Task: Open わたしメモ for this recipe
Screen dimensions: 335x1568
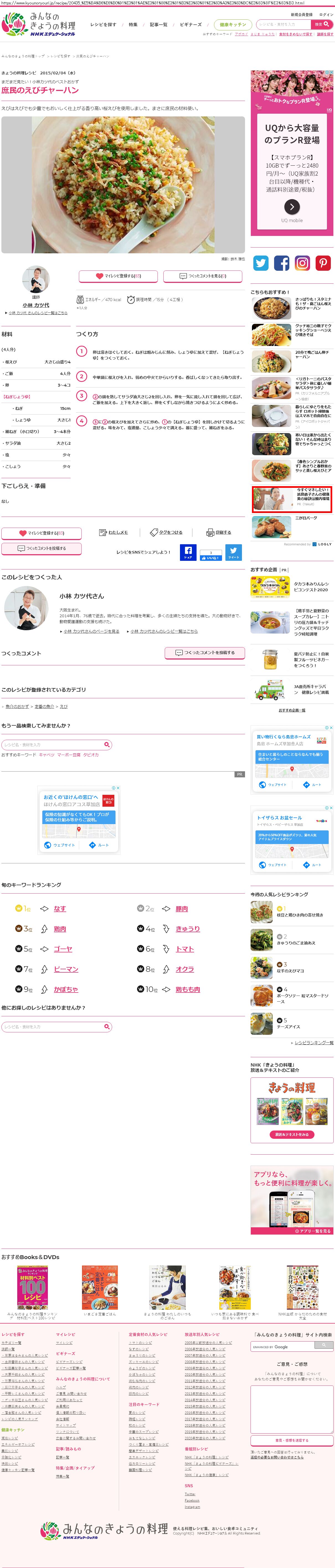Action: [114, 533]
